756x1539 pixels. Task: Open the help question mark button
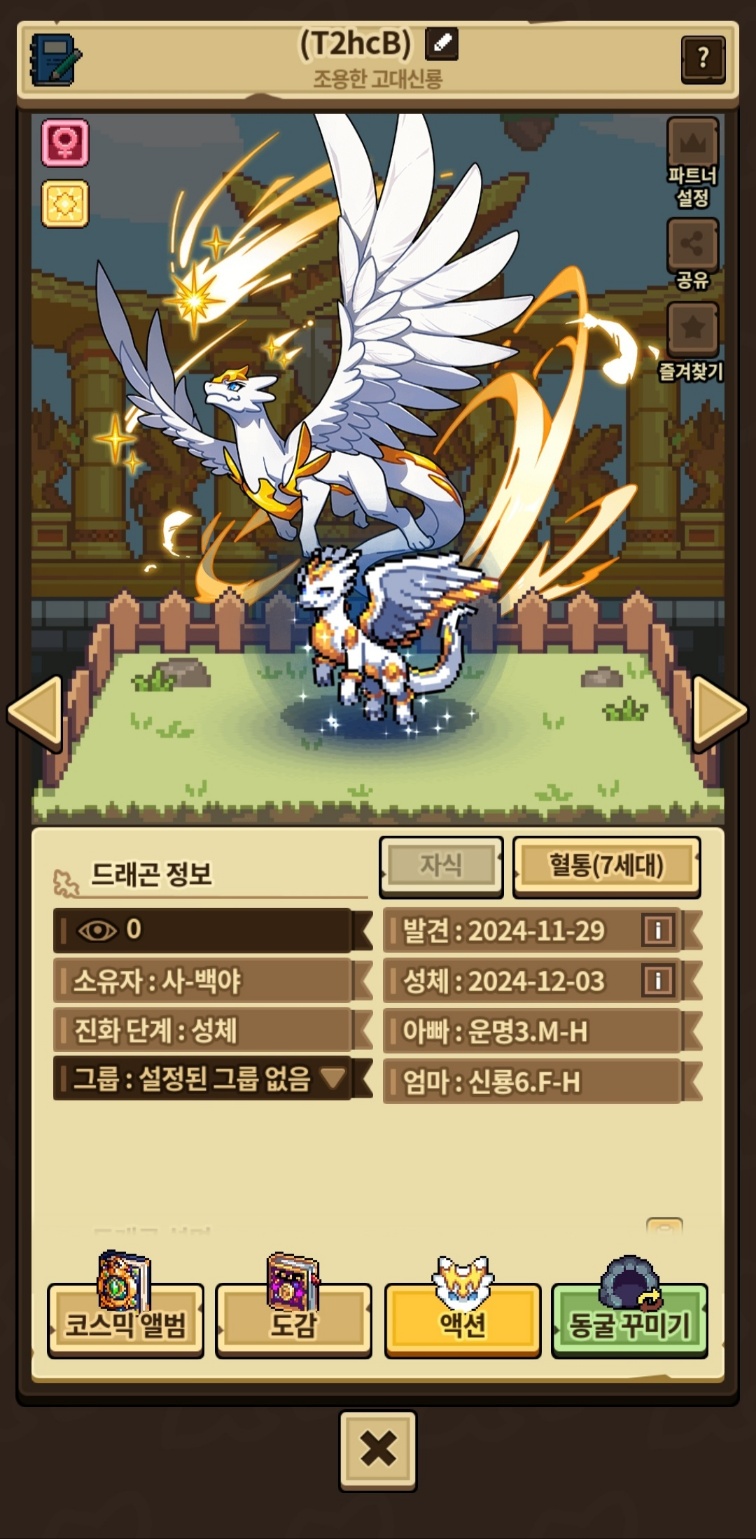point(702,59)
